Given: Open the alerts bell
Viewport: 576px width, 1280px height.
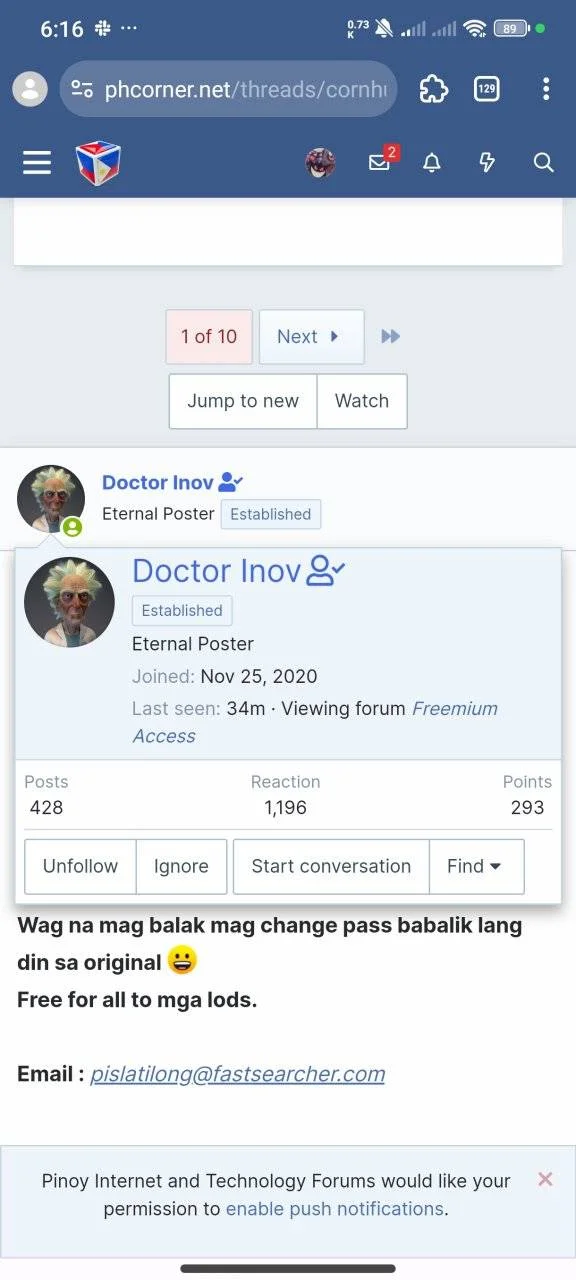Looking at the screenshot, I should click(432, 163).
